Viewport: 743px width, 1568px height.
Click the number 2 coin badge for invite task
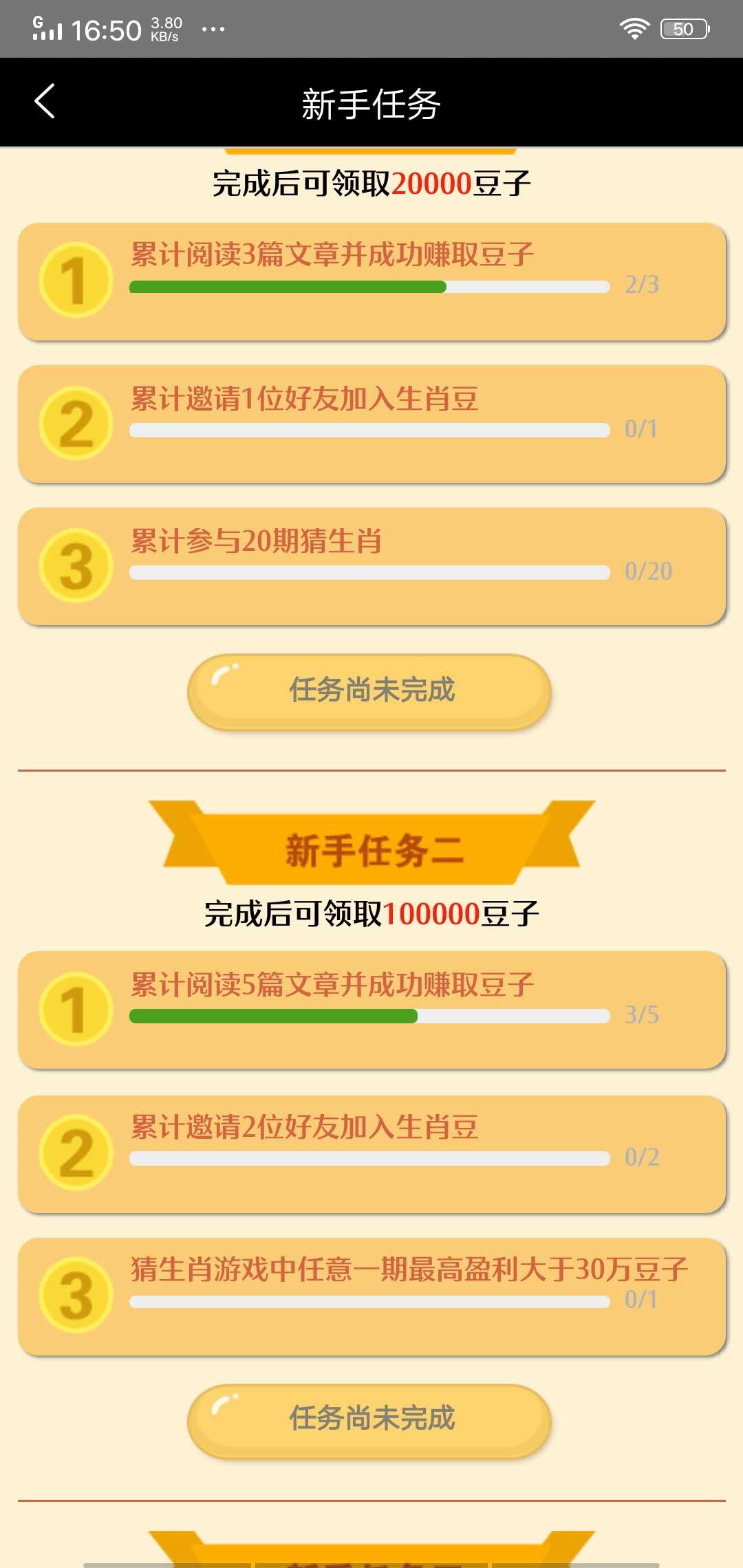coord(77,423)
